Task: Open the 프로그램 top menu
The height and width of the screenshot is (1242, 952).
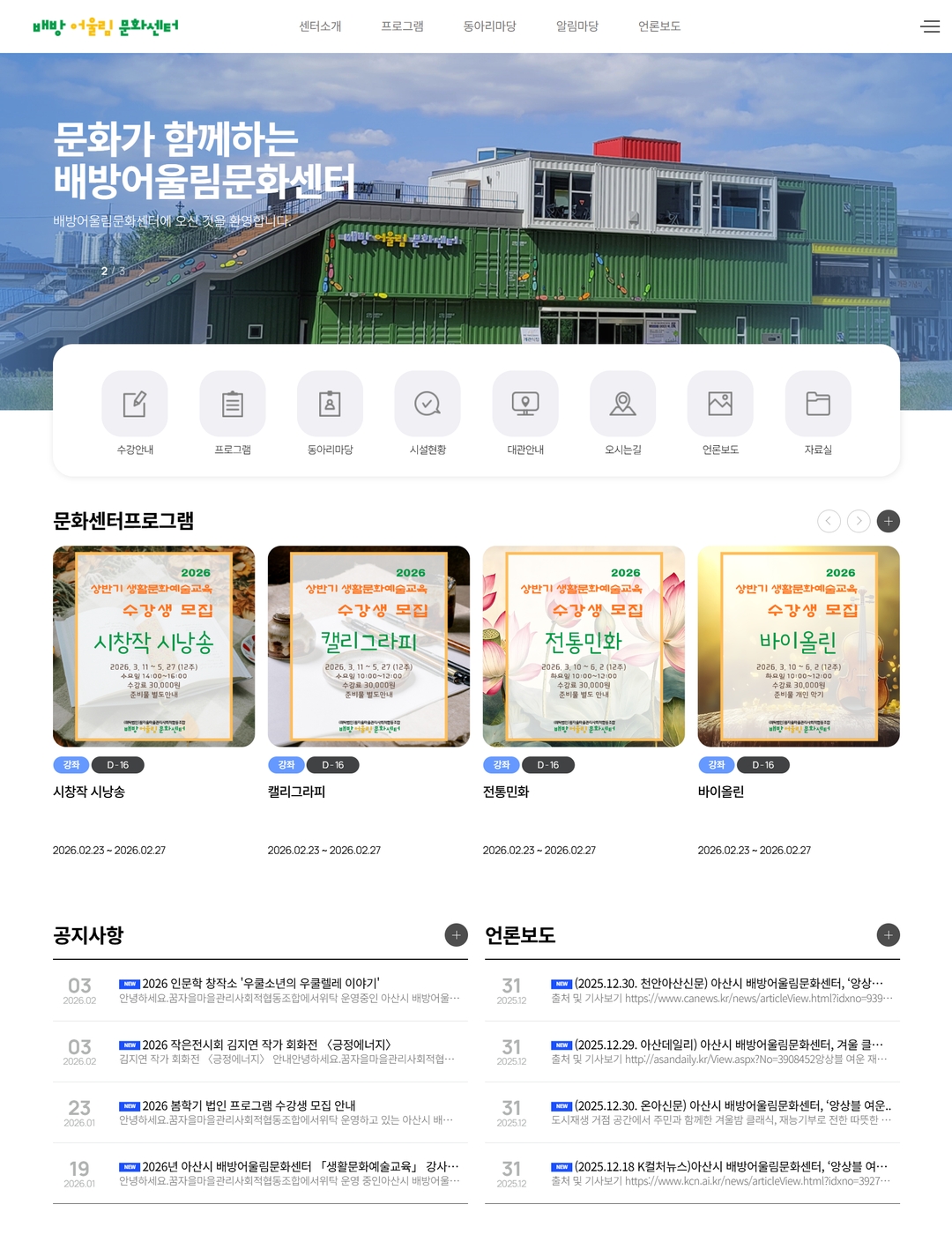Action: [x=402, y=26]
